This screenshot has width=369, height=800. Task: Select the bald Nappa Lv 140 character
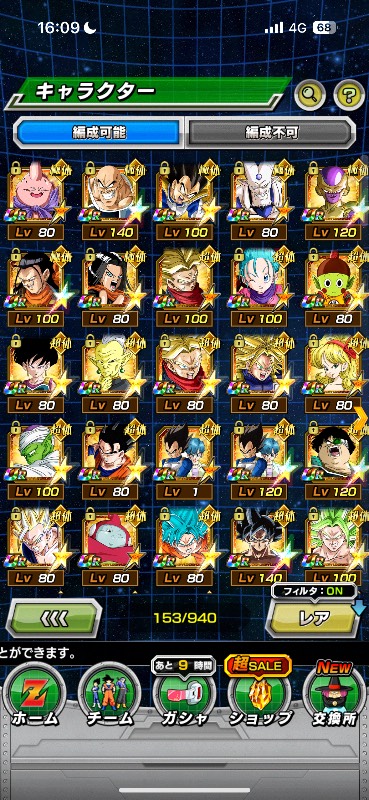110,200
